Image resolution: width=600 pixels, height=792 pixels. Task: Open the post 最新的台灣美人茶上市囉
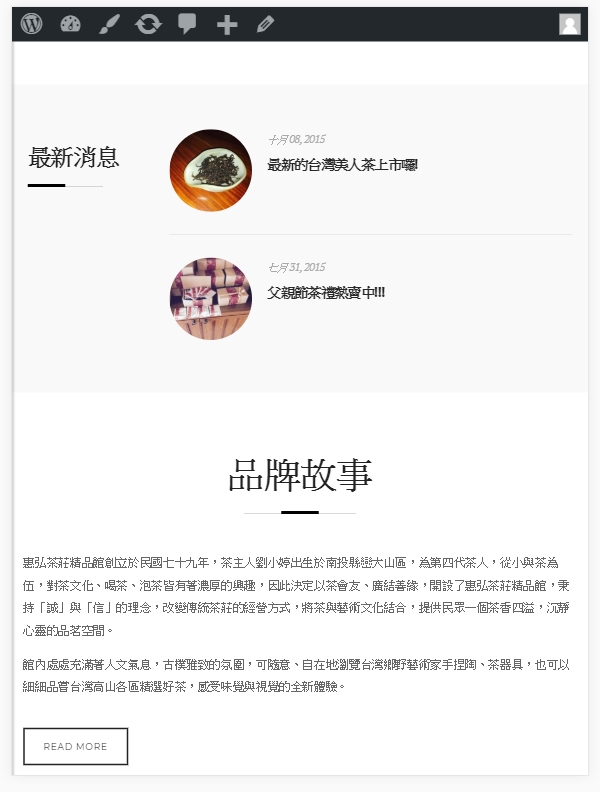coord(342,165)
